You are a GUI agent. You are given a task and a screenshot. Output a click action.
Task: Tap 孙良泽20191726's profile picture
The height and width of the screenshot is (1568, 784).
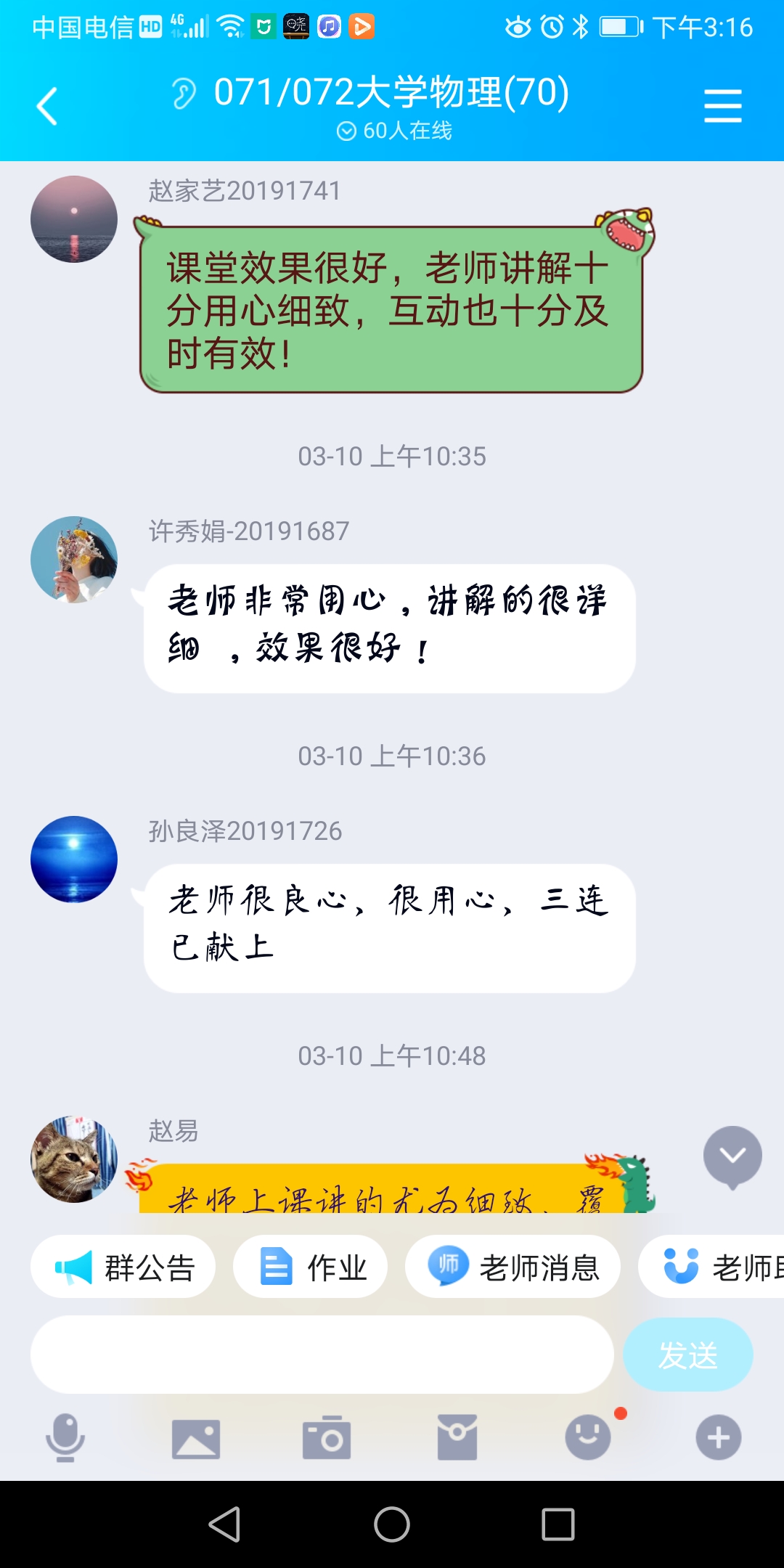(74, 859)
